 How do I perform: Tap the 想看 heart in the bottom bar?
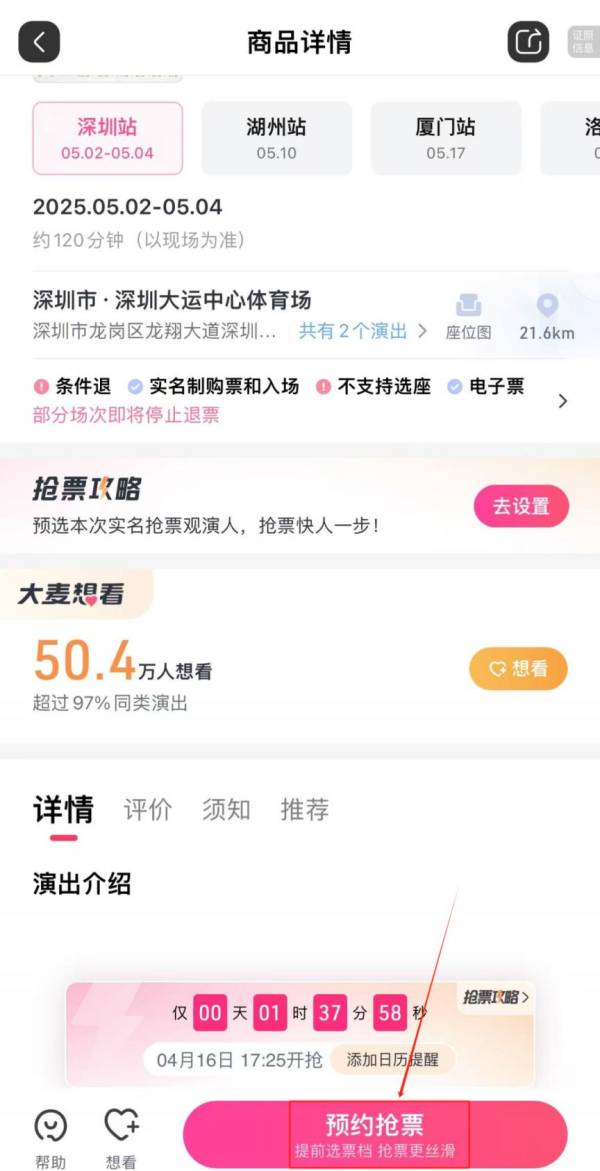tap(121, 1138)
